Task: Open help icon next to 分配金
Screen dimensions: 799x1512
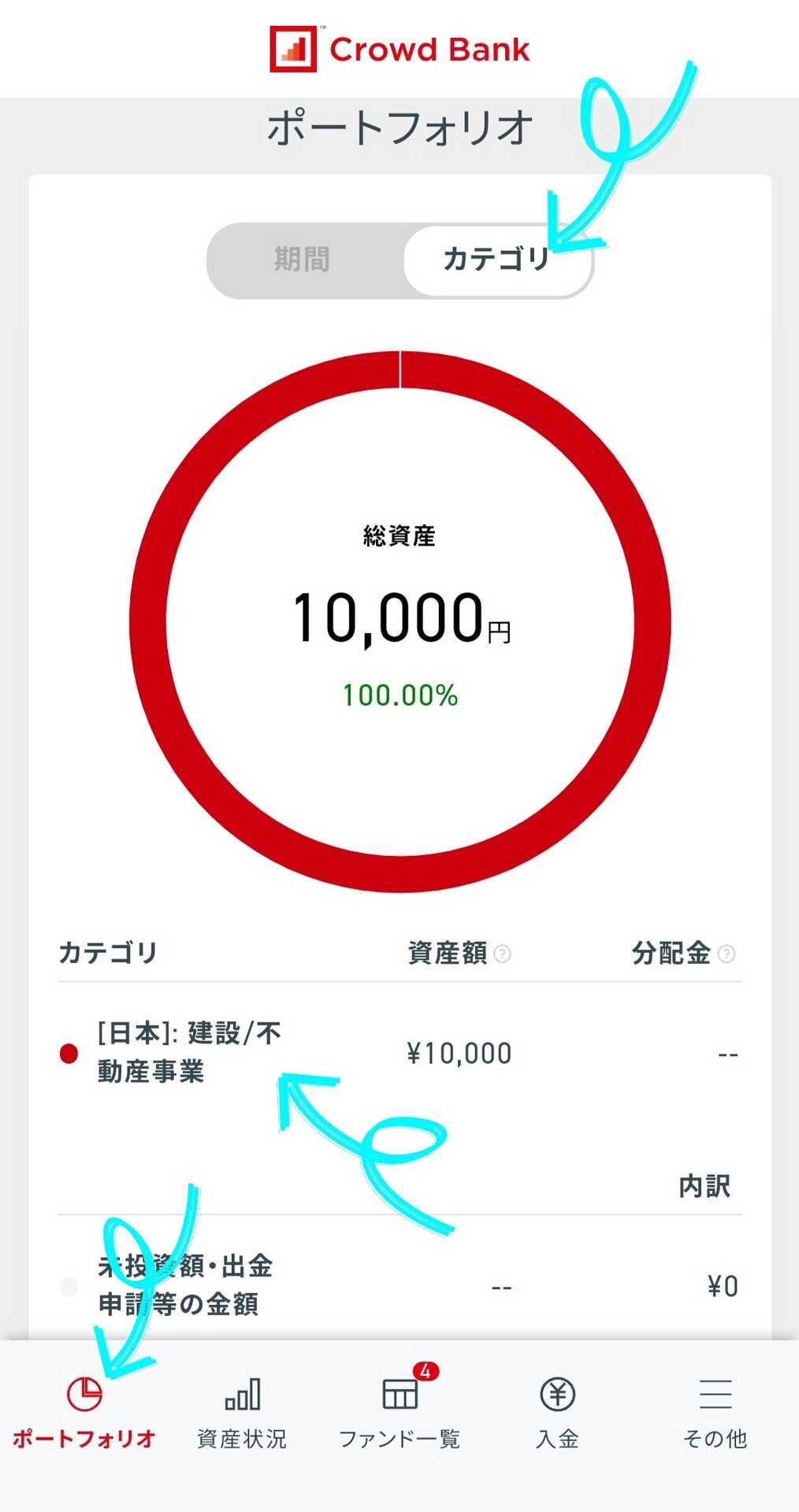Action: [727, 954]
